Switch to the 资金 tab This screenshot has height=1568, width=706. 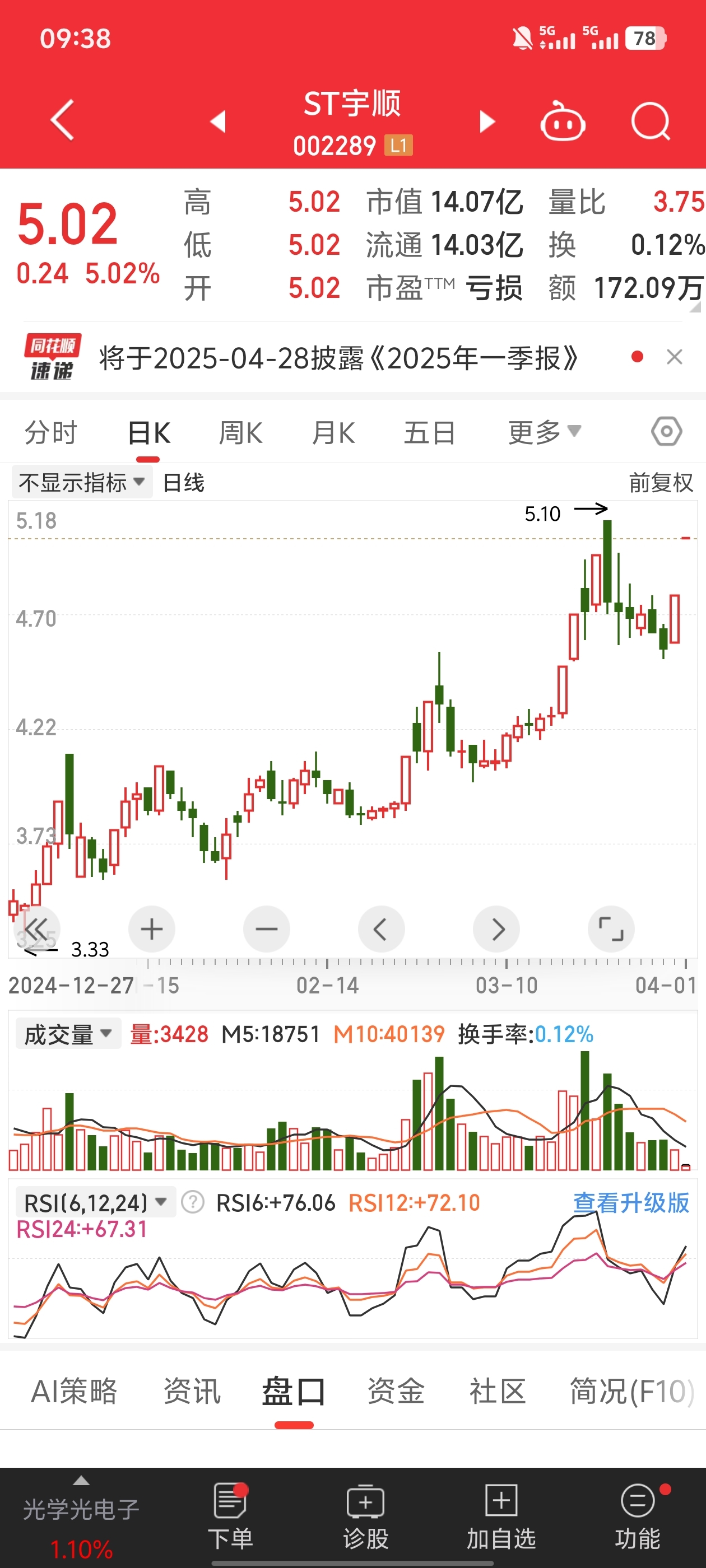(396, 1392)
